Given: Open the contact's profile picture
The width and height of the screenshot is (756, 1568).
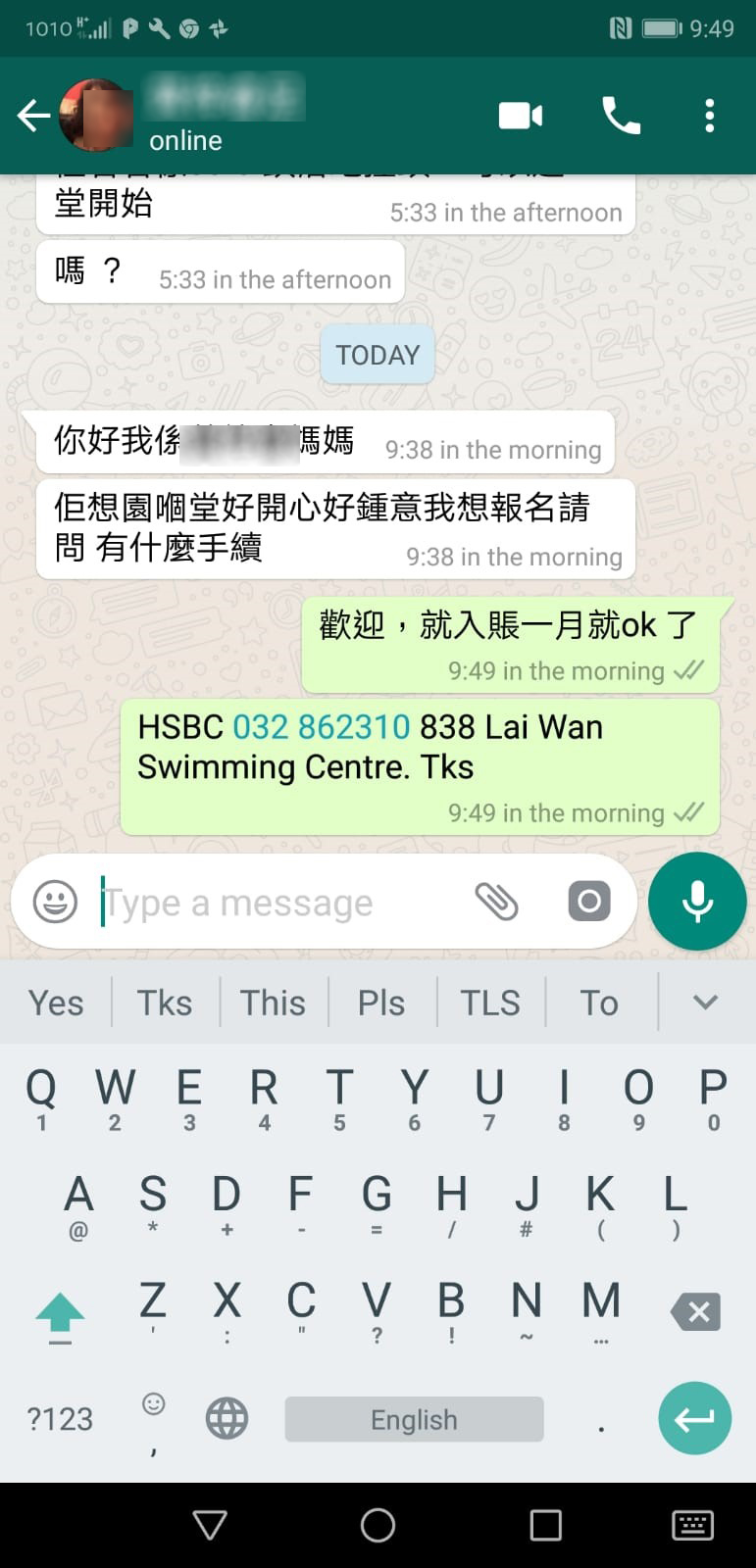Looking at the screenshot, I should coord(96,116).
